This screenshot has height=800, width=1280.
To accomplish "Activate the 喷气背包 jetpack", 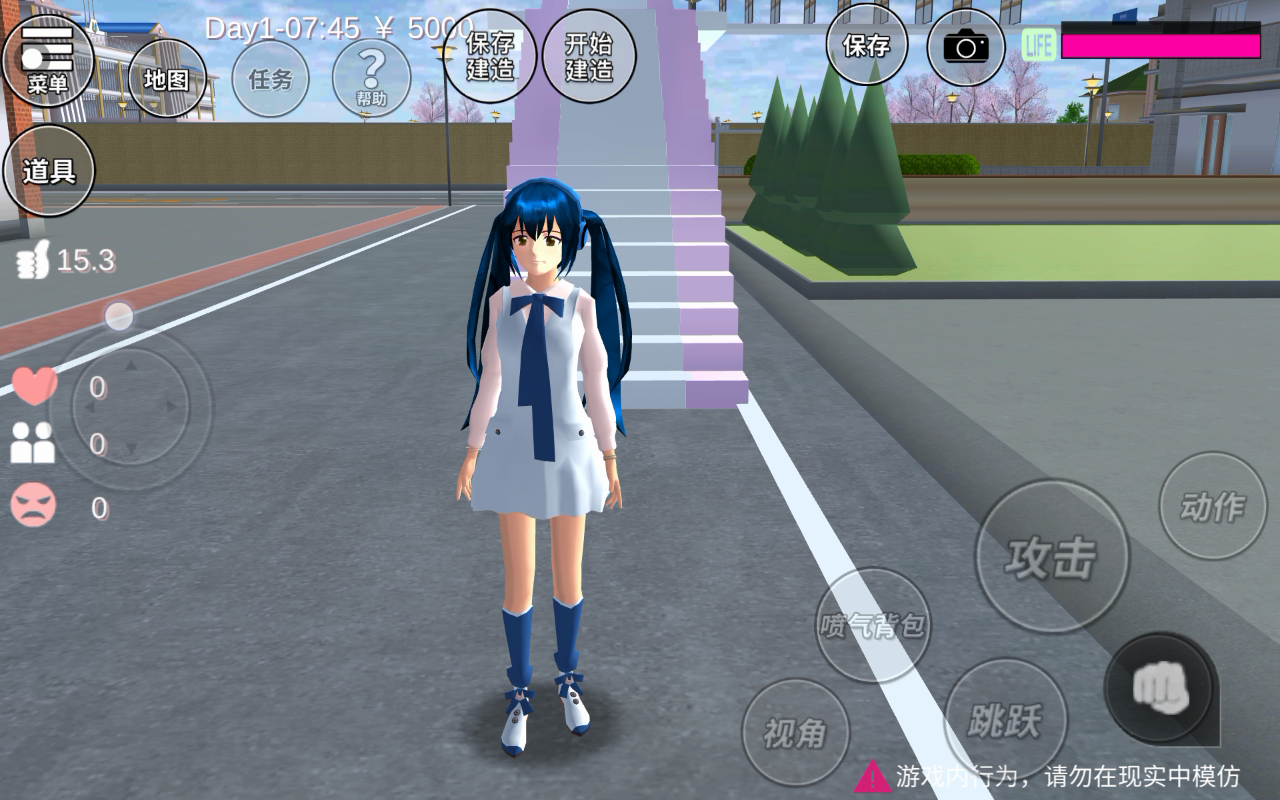I will click(873, 626).
